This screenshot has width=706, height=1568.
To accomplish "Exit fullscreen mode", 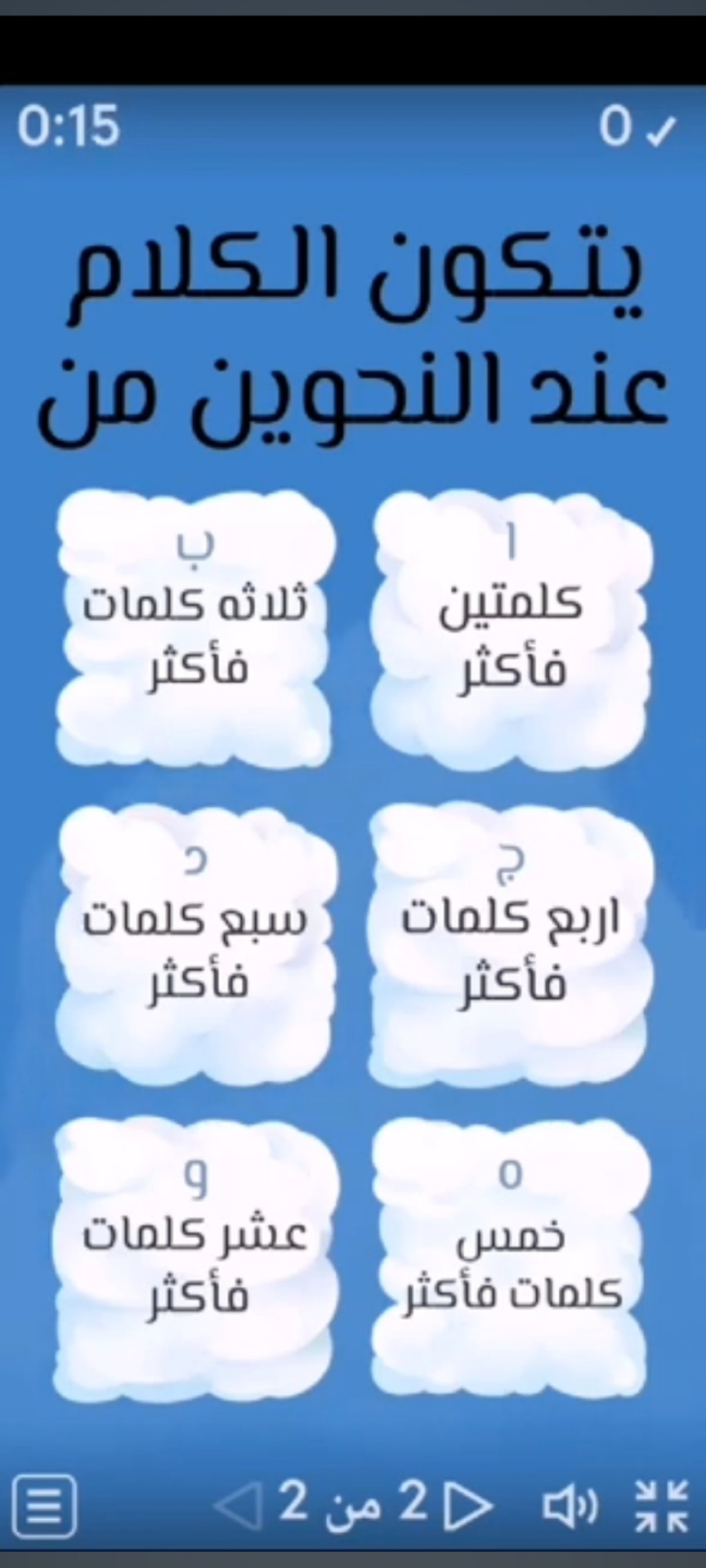I will click(x=662, y=1505).
